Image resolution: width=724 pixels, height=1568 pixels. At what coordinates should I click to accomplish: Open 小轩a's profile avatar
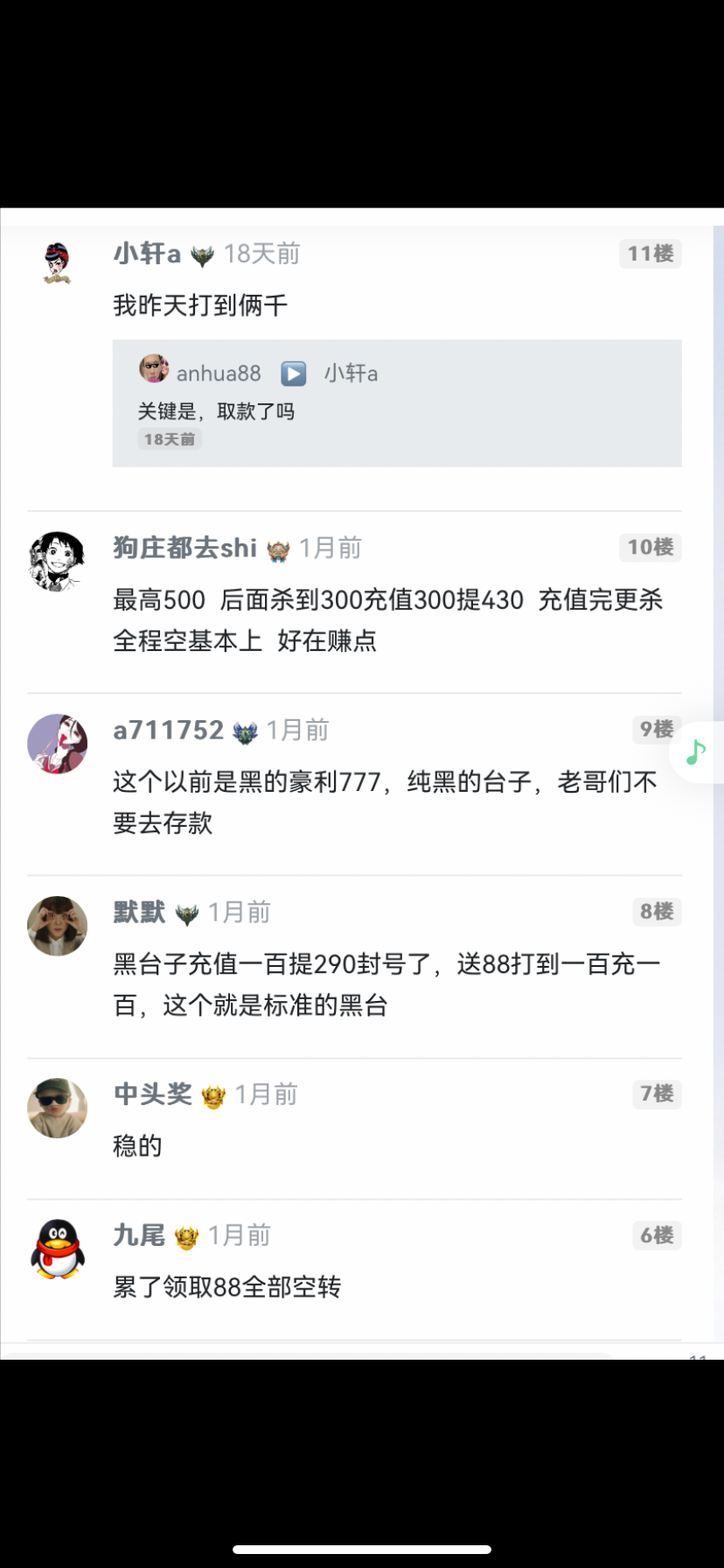(57, 262)
